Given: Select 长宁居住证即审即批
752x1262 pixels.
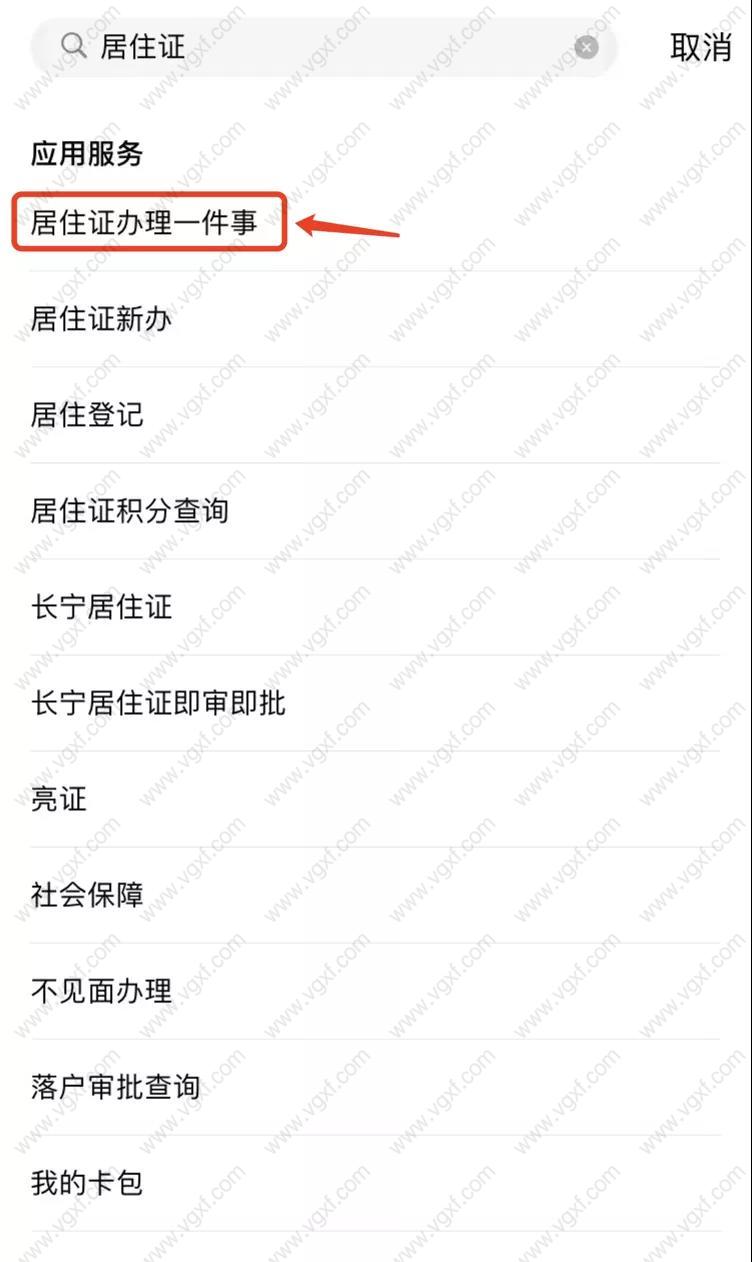Looking at the screenshot, I should 374,703.
